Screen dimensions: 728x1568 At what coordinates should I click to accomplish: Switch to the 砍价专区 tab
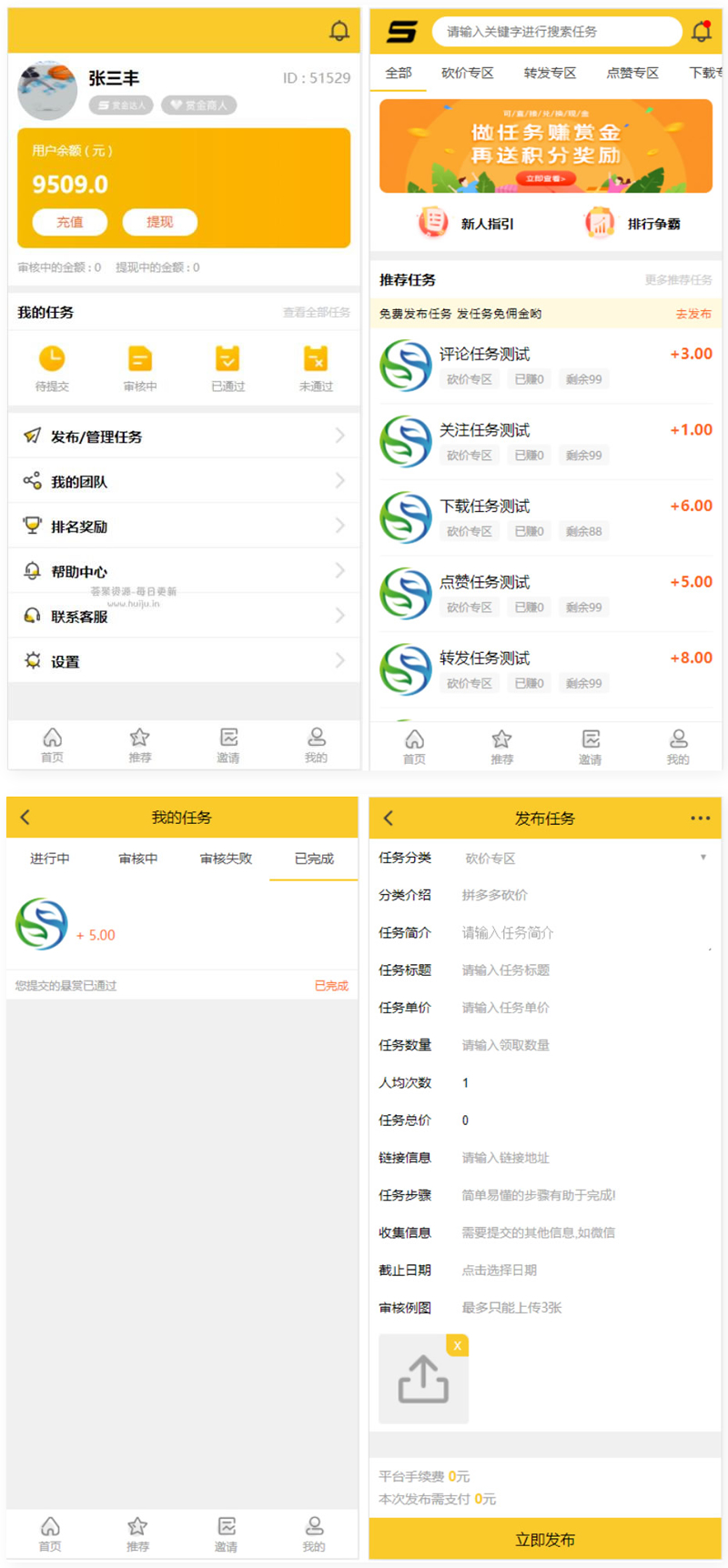click(467, 72)
